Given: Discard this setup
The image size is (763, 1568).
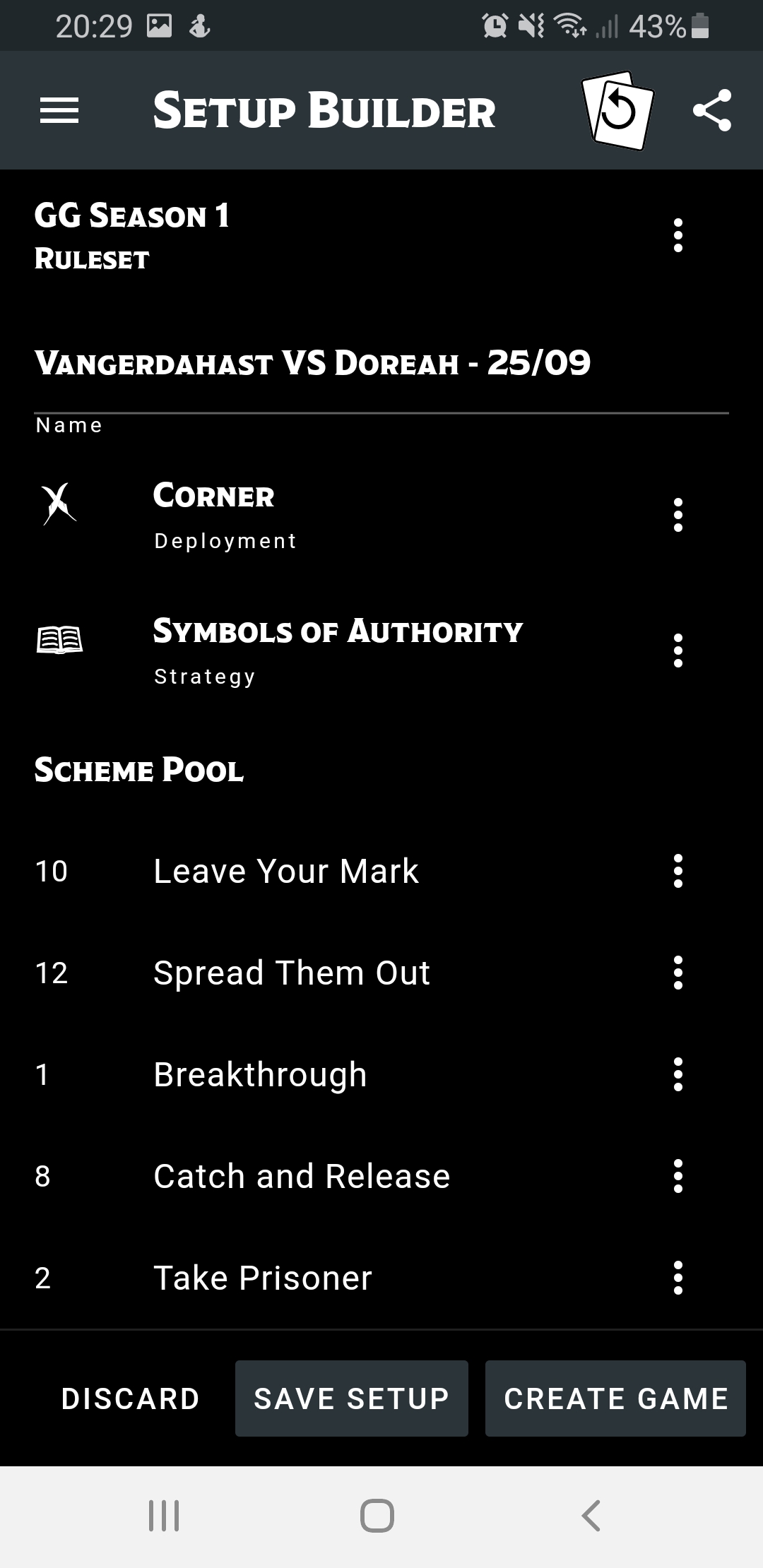Looking at the screenshot, I should (131, 1398).
